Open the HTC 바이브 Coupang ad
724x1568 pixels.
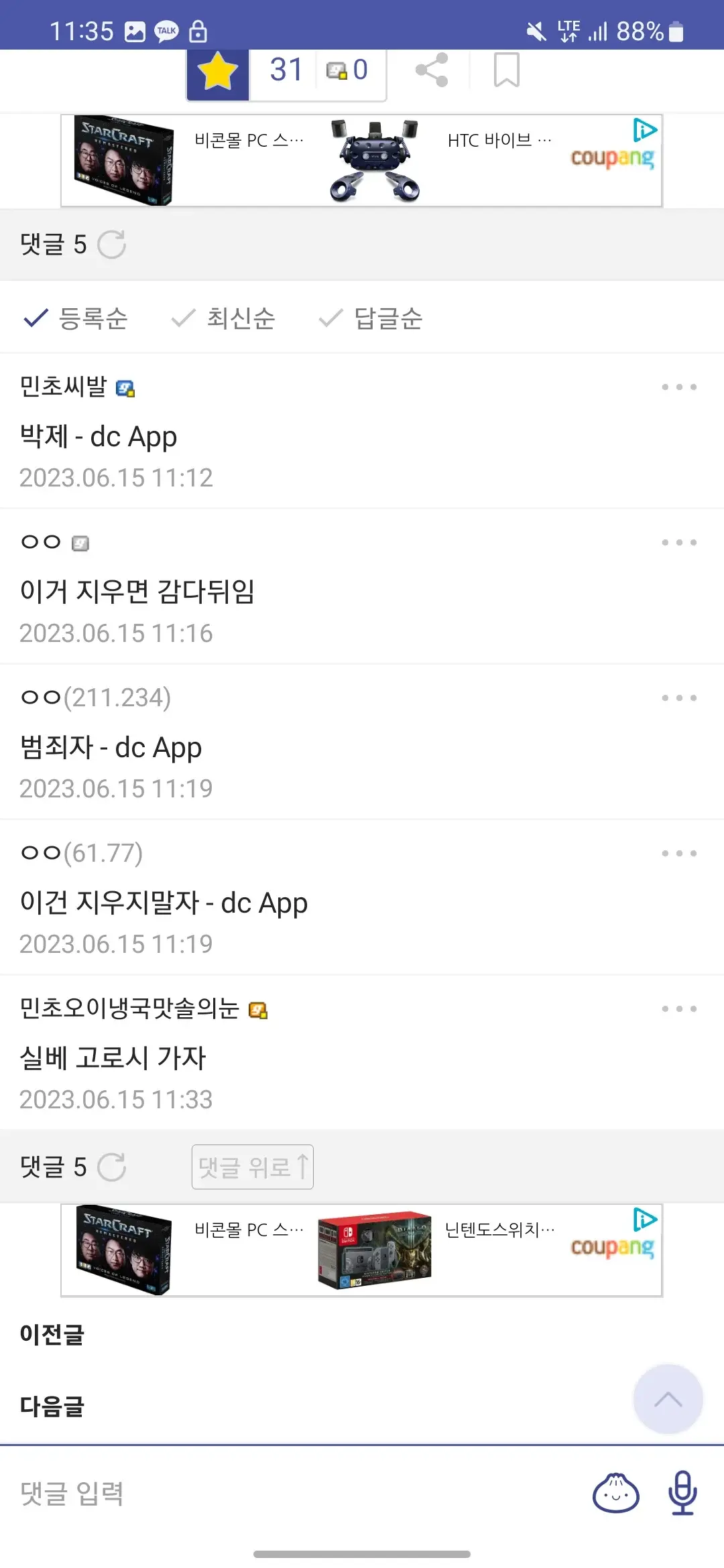[x=442, y=161]
